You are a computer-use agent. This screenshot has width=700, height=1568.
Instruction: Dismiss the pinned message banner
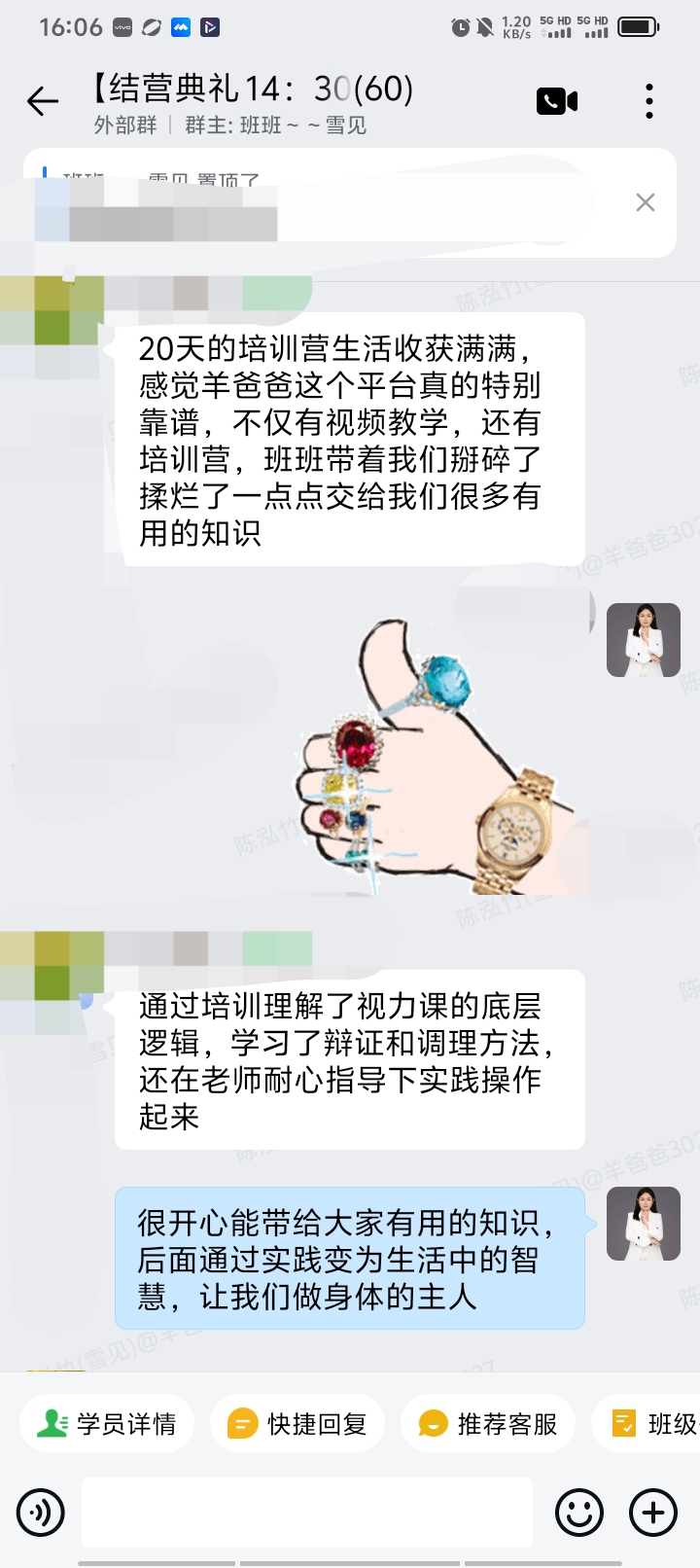(x=645, y=202)
